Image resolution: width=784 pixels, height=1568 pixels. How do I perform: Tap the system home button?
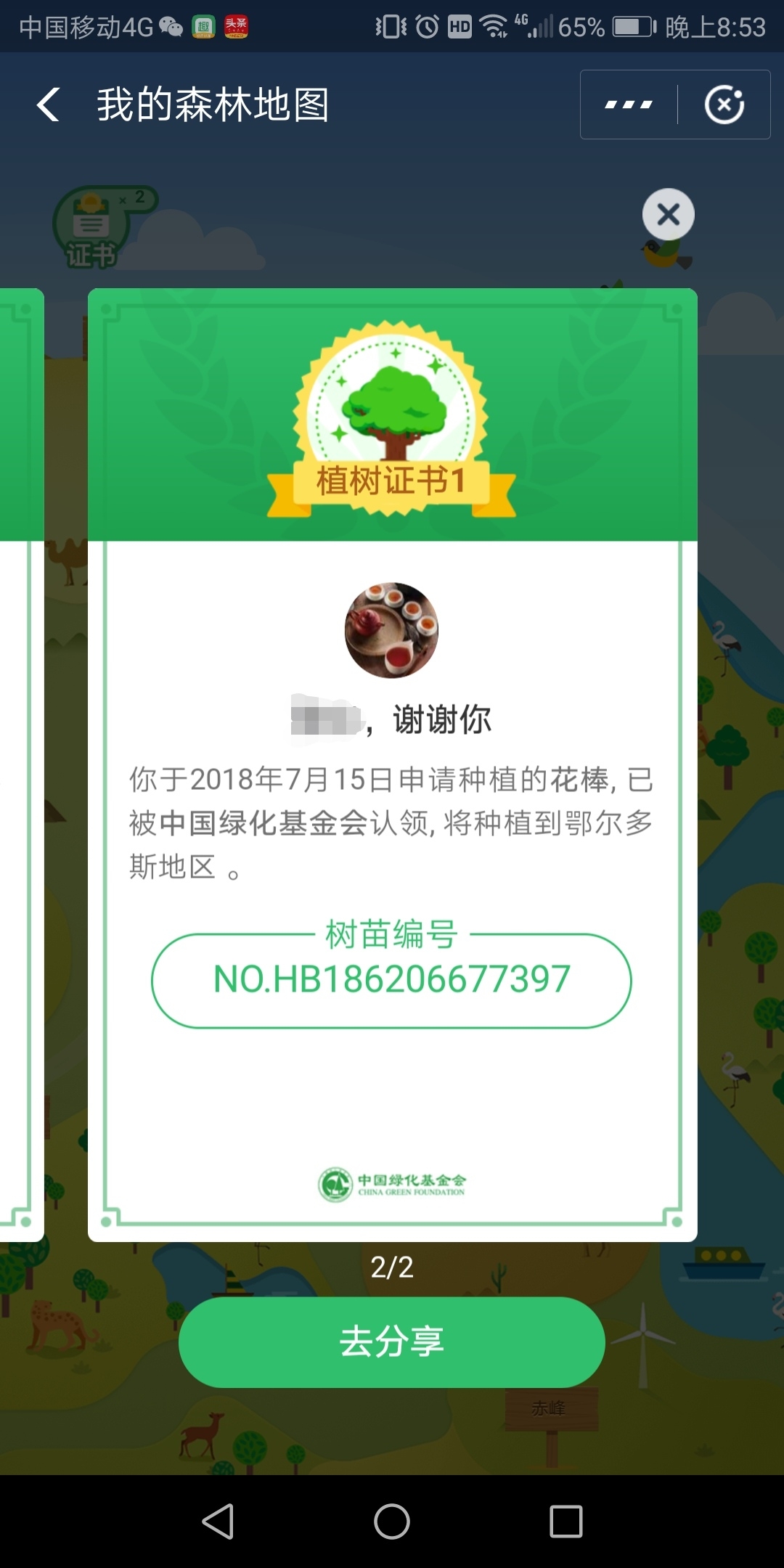pos(392,1521)
